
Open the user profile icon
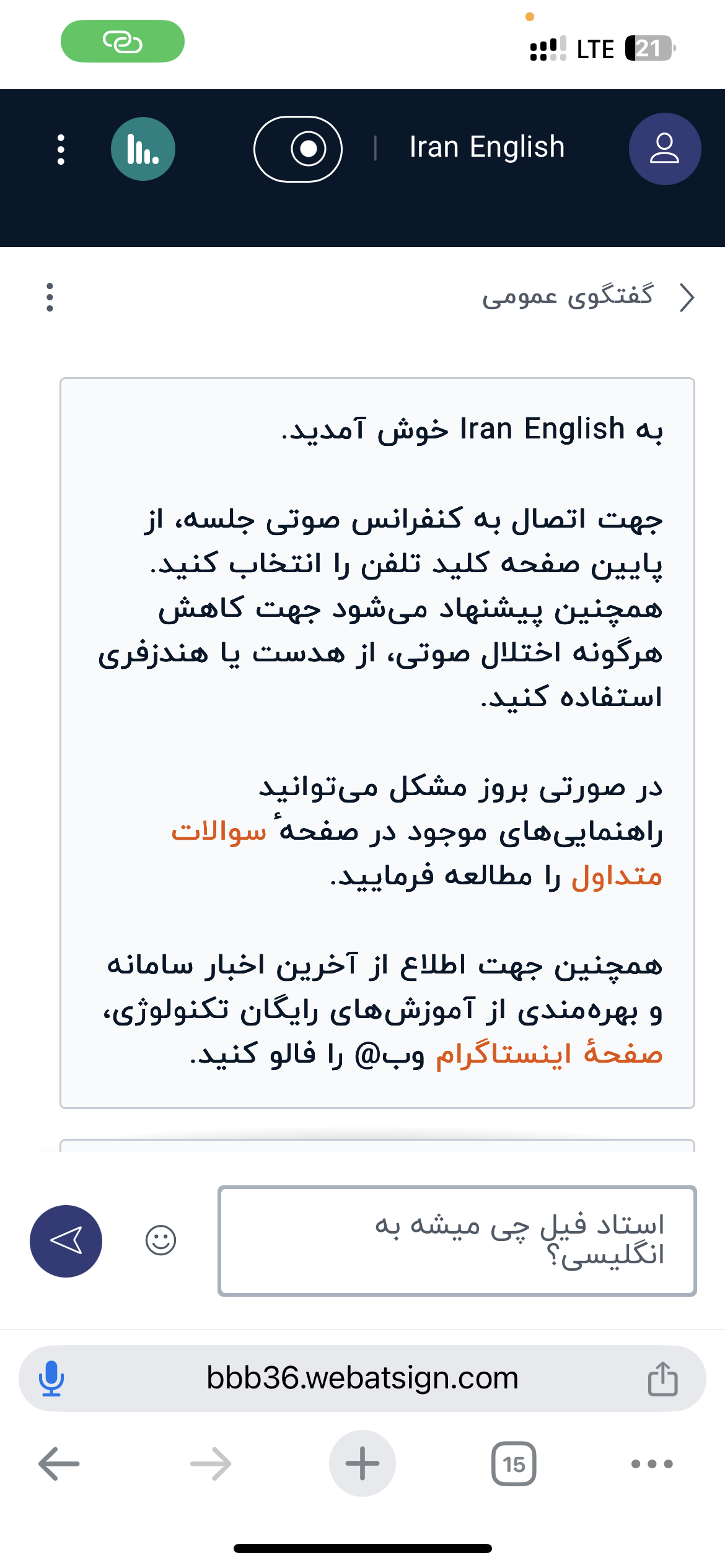point(664,149)
